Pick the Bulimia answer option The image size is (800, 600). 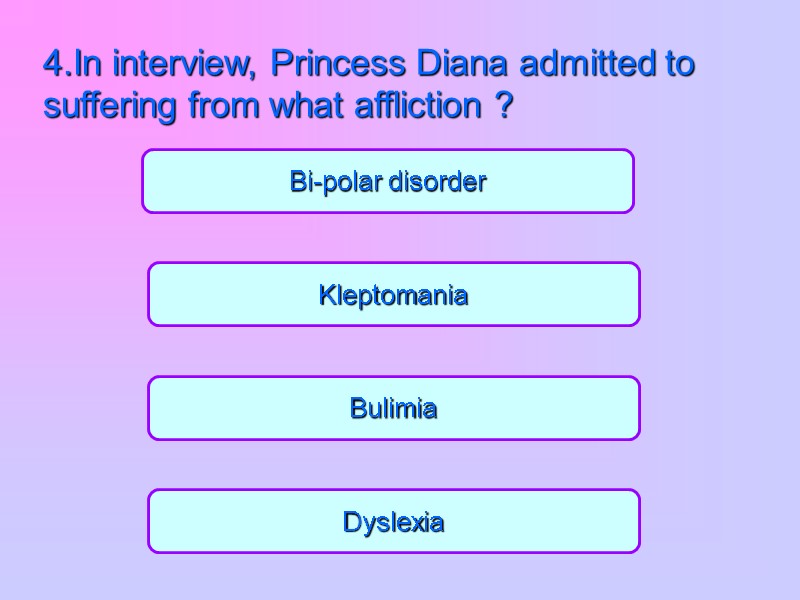tap(394, 408)
